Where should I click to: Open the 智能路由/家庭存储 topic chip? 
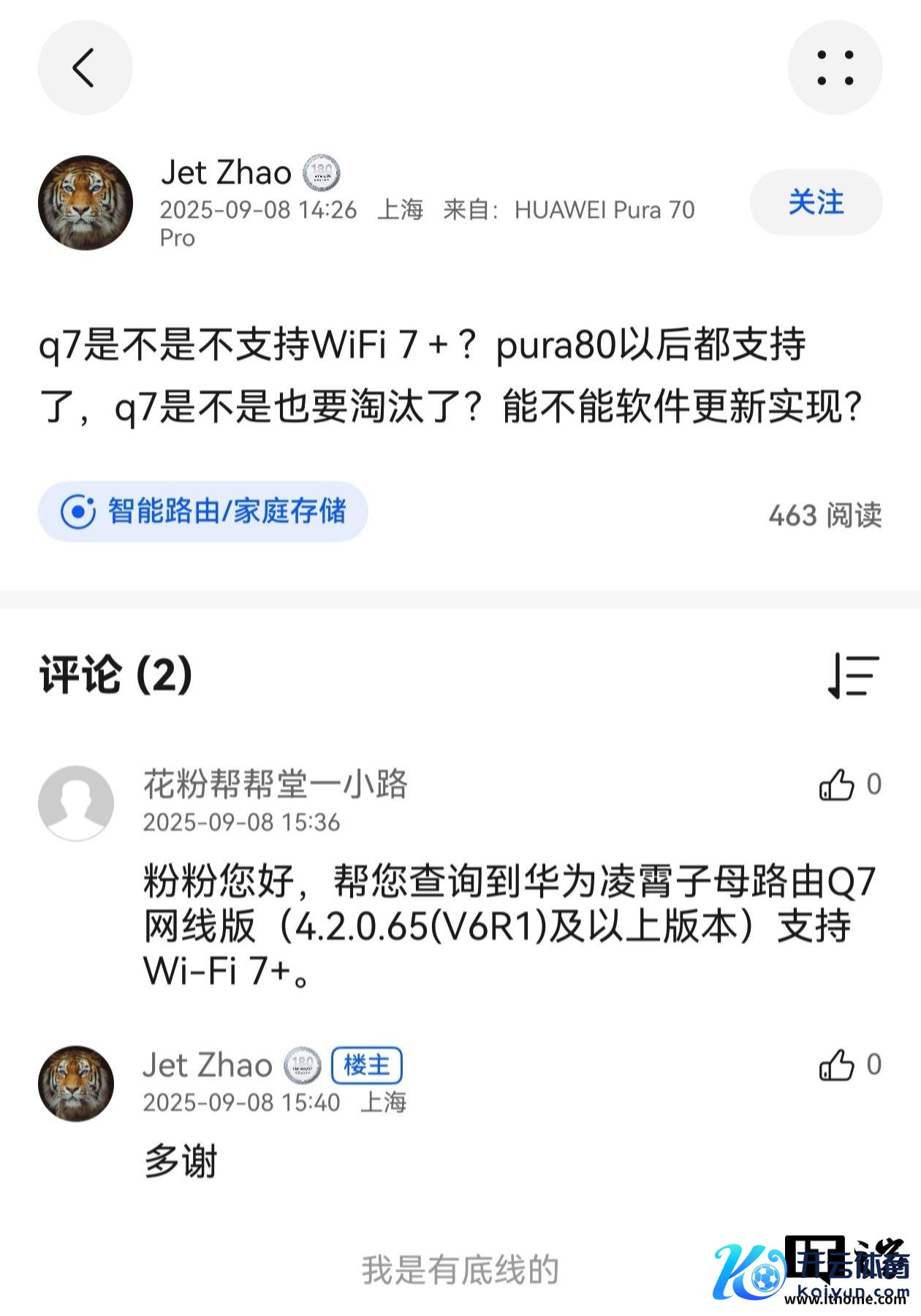[x=202, y=511]
